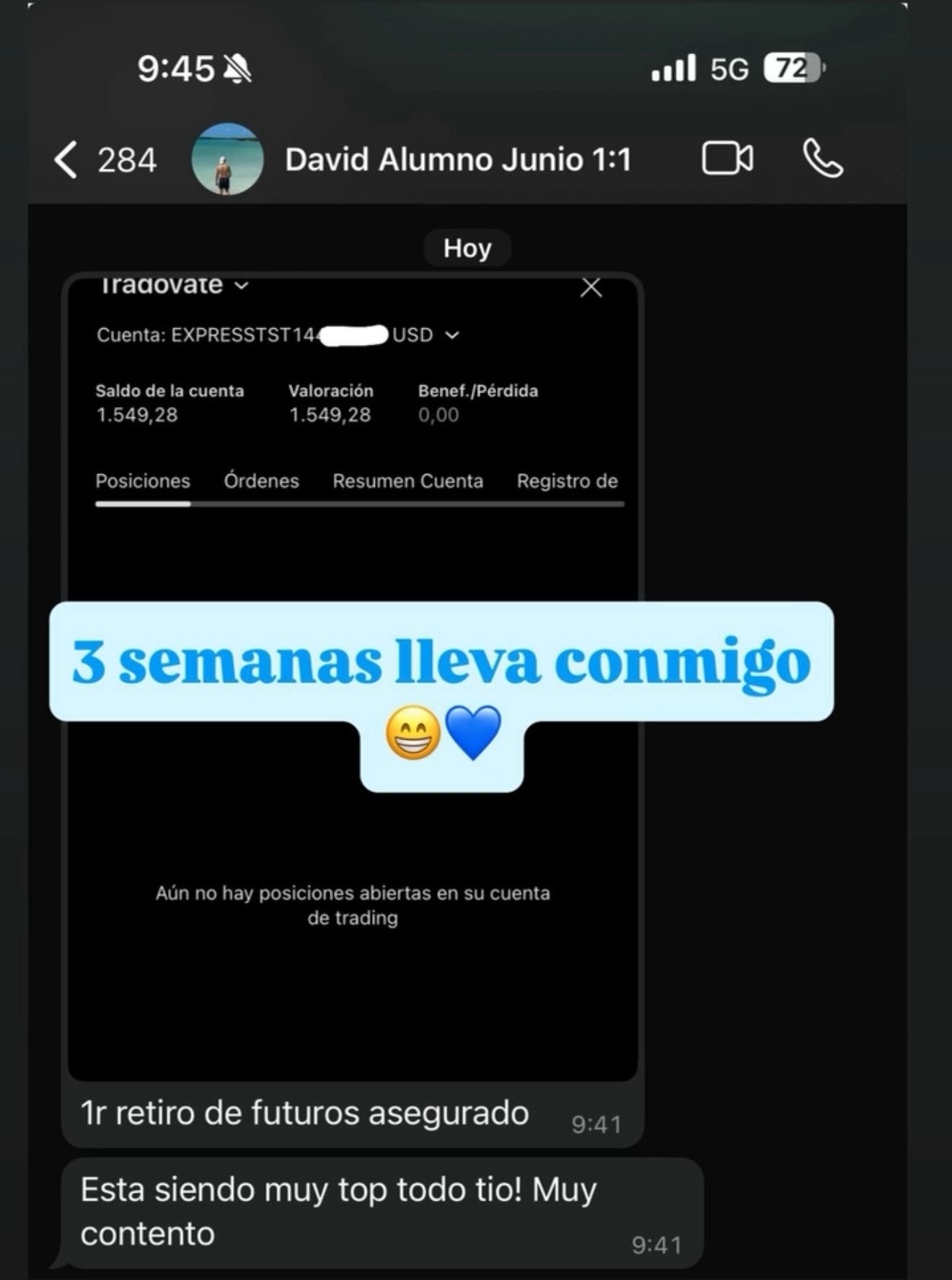
Task: Open the back chevron to chat list
Action: (x=67, y=160)
